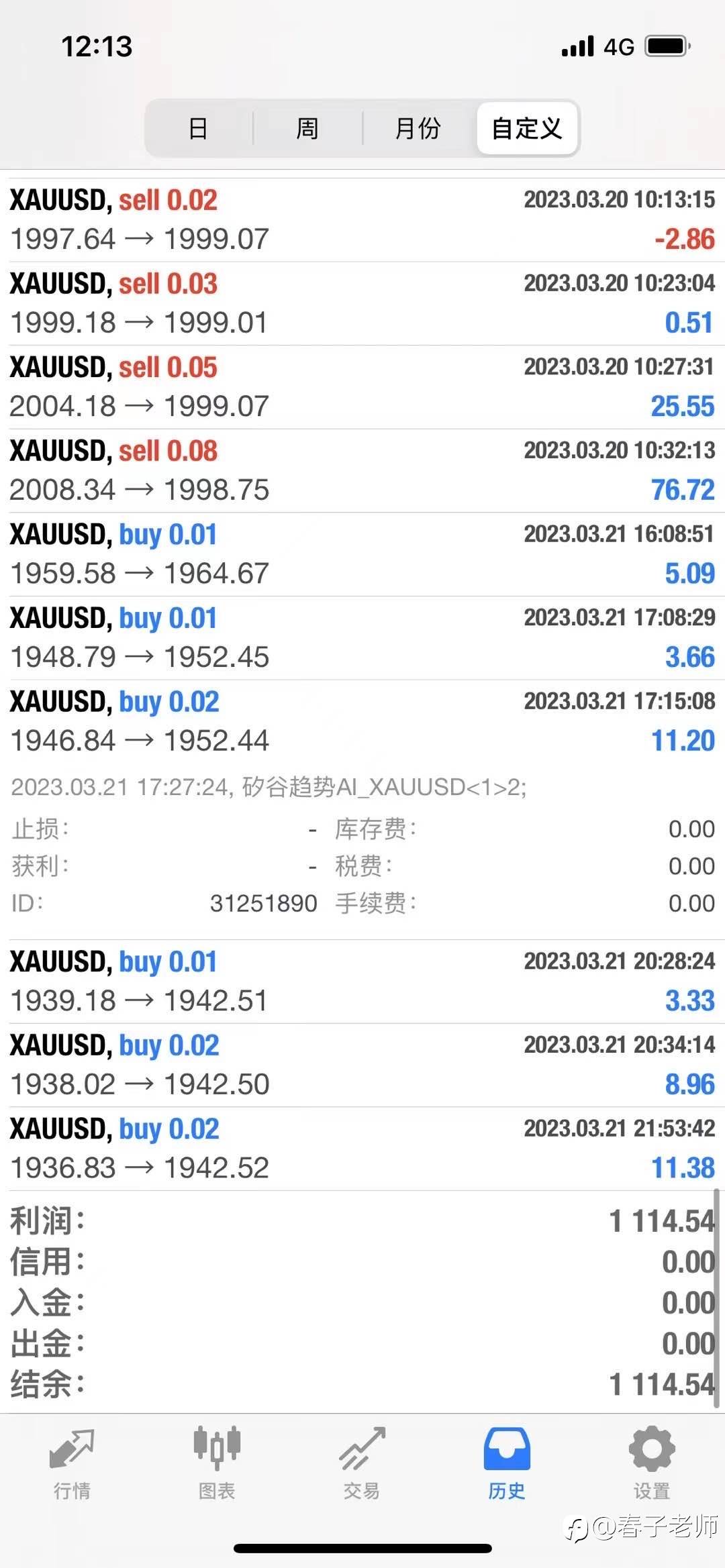Expand the sell 0.02 trade with -2.86
The width and height of the screenshot is (725, 1568).
click(362, 220)
